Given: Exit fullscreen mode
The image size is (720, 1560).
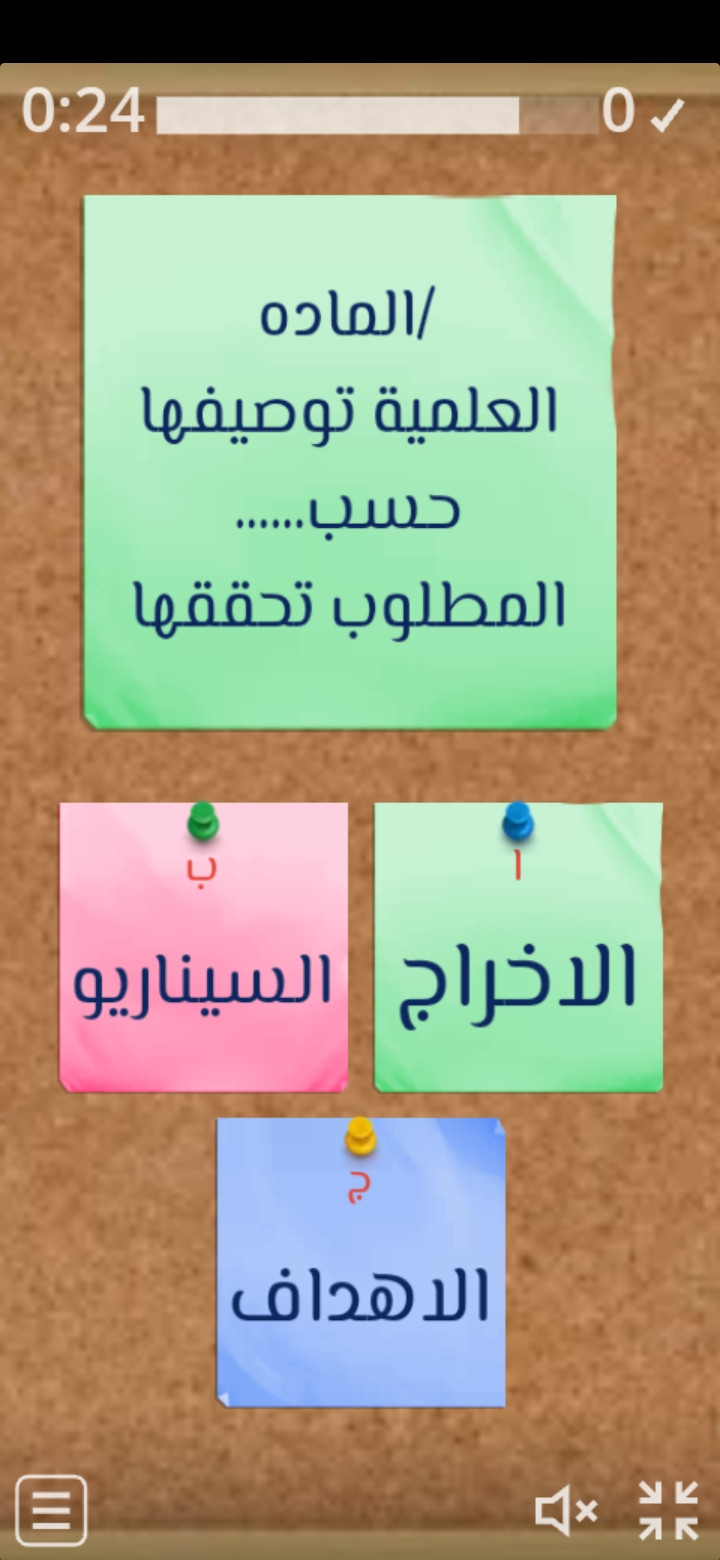Looking at the screenshot, I should tap(668, 1510).
